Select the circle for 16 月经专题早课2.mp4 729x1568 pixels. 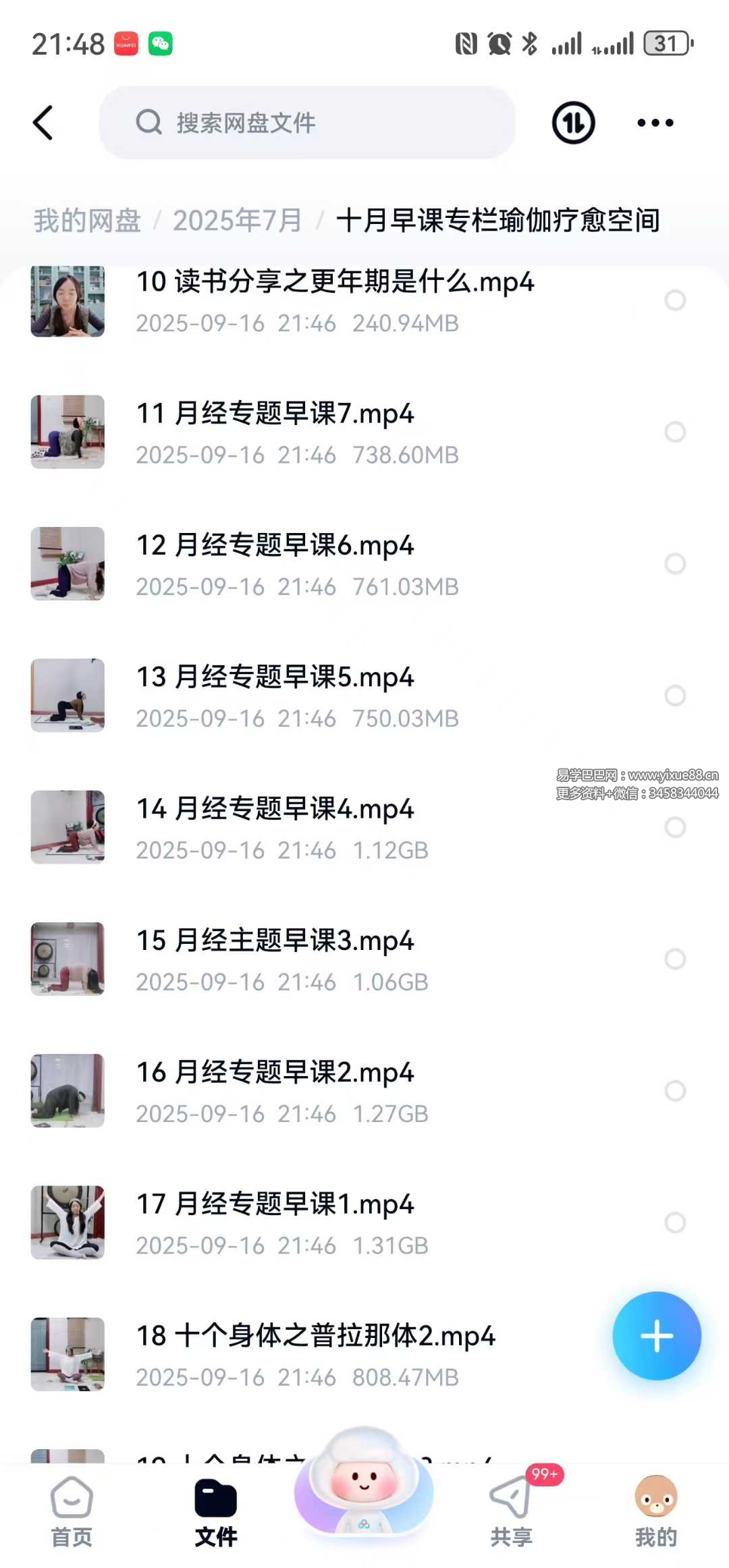tap(675, 1090)
